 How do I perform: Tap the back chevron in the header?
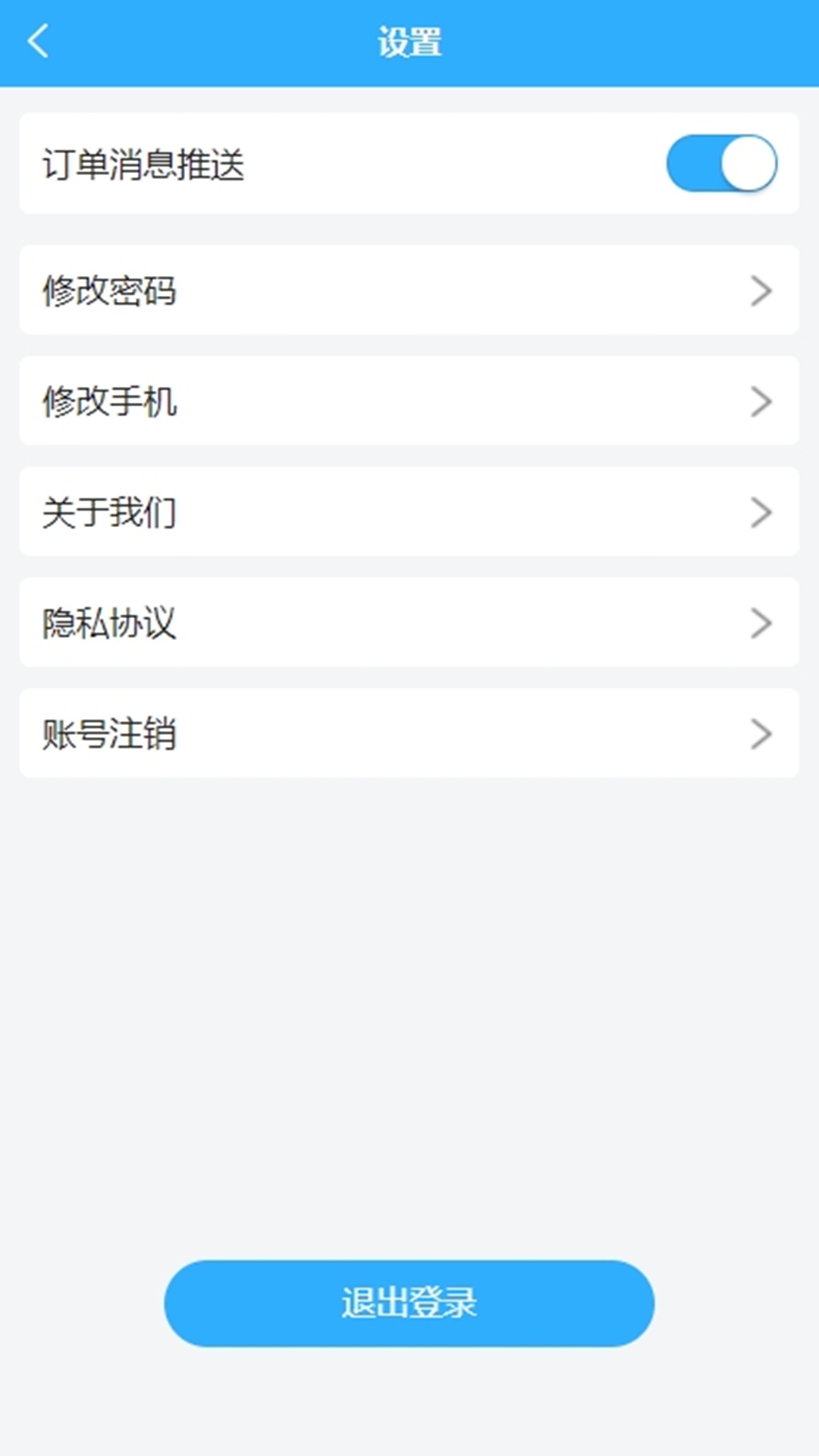tap(38, 42)
